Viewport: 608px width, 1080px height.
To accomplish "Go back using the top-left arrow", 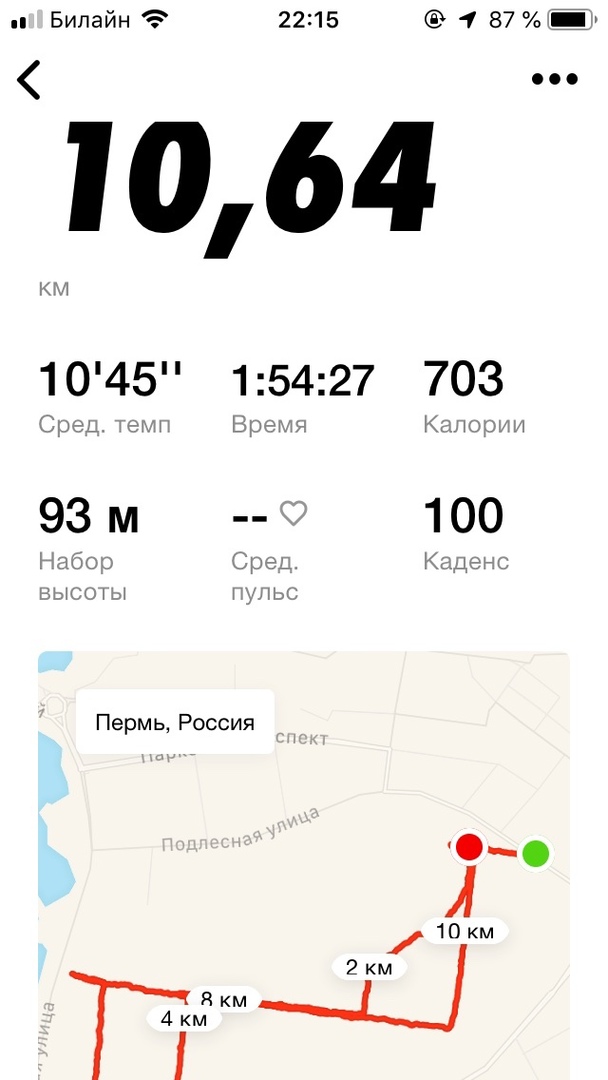I will pyautogui.click(x=30, y=80).
